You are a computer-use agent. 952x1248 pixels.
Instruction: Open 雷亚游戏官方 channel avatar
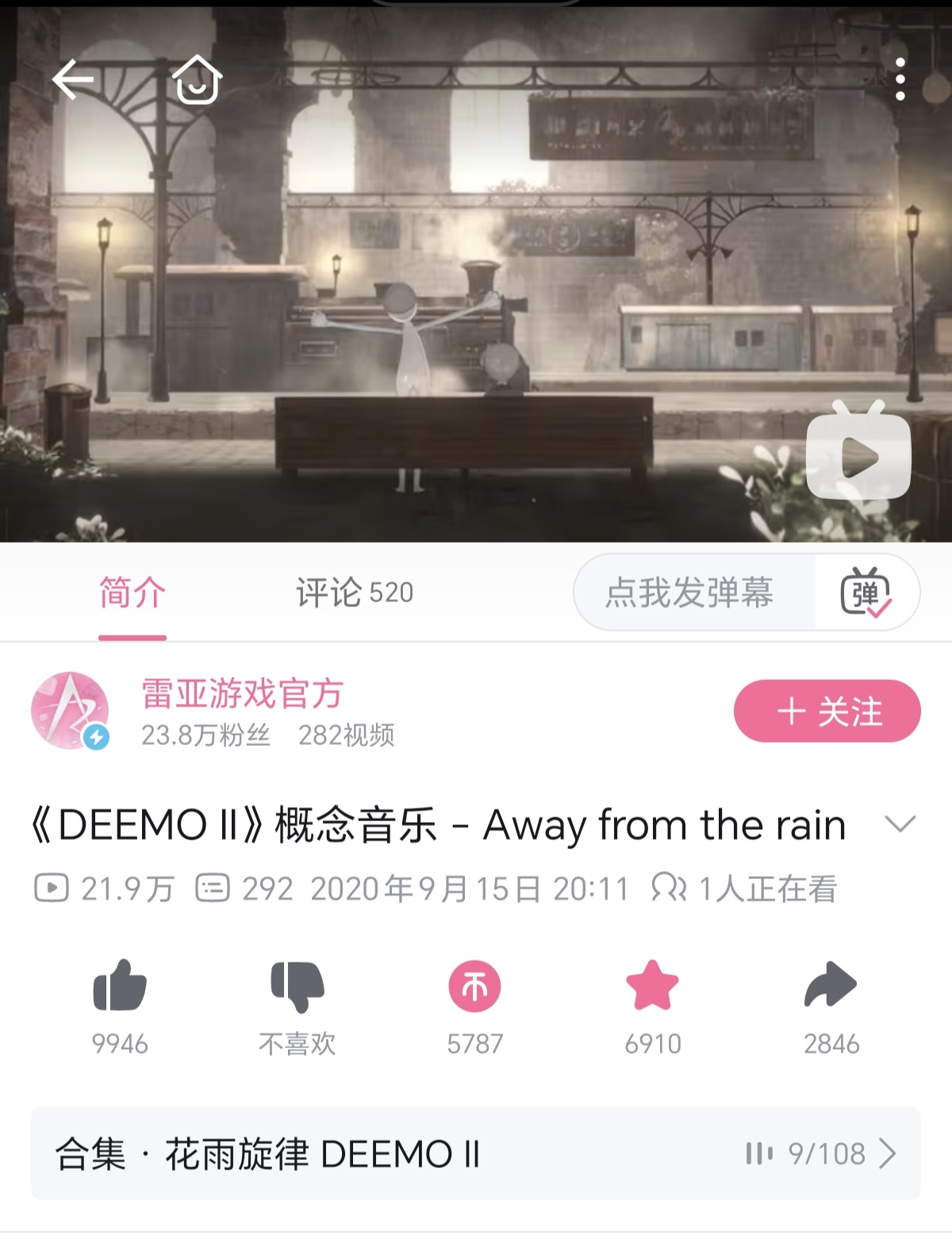click(x=70, y=711)
